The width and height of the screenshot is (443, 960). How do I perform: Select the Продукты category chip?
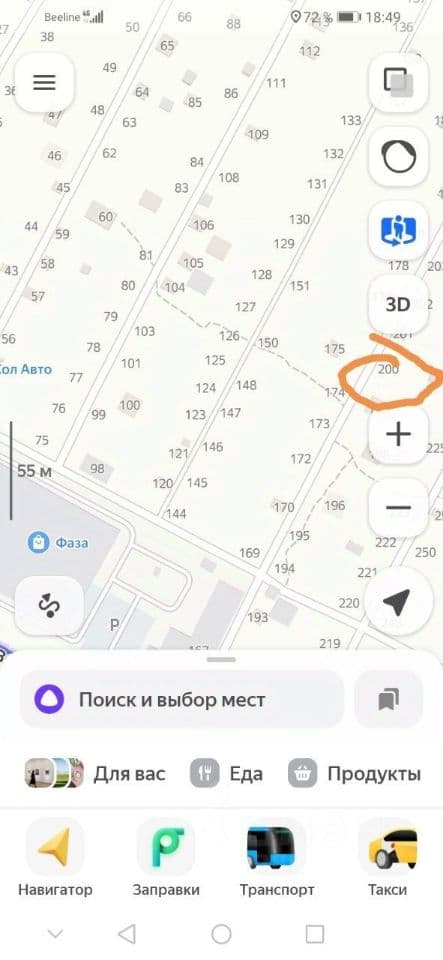pyautogui.click(x=354, y=773)
